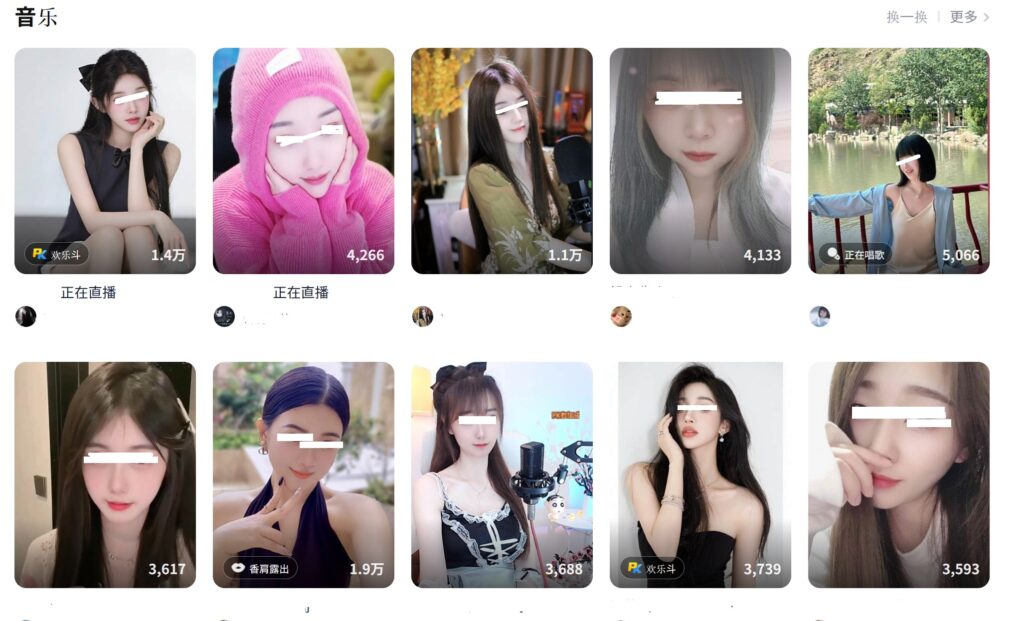Open the live stream with 3,688 viewers

(501, 474)
